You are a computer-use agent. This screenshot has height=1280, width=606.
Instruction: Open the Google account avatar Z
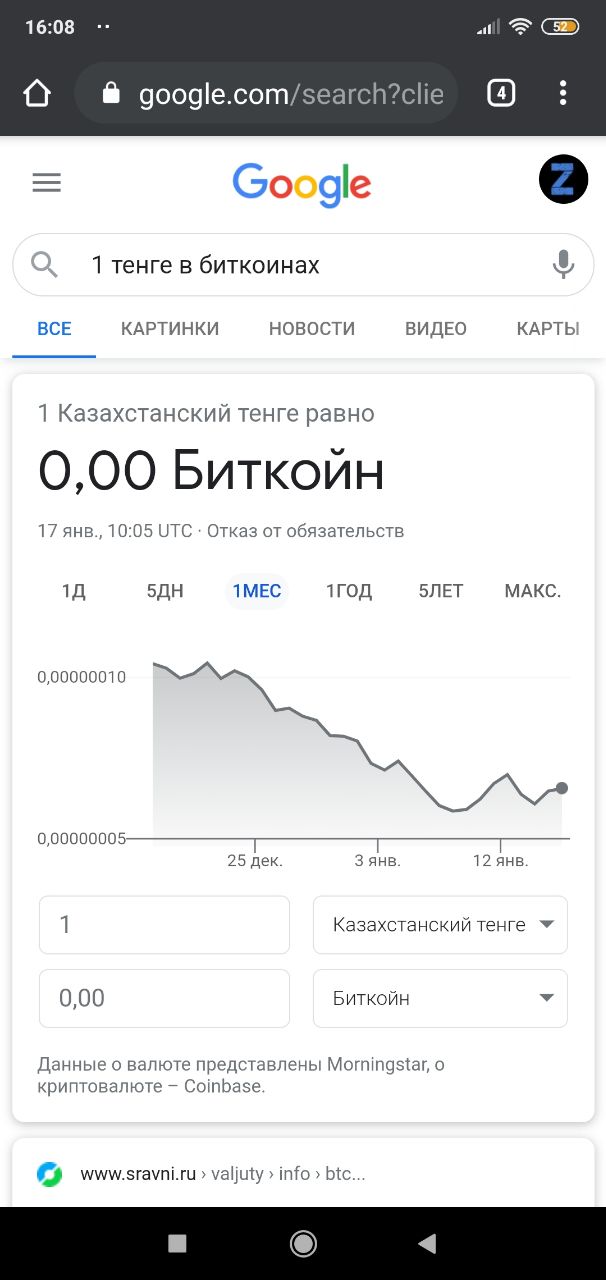pos(563,181)
